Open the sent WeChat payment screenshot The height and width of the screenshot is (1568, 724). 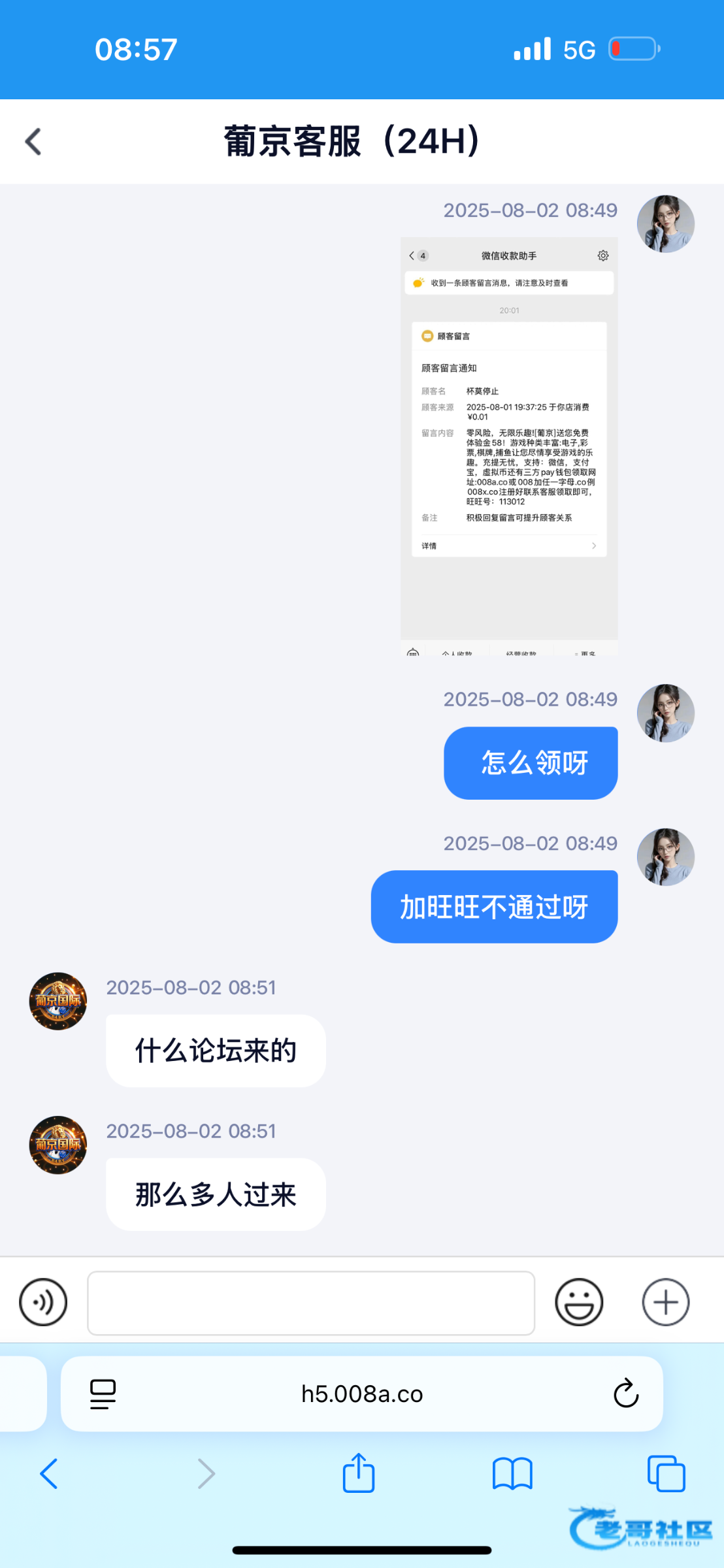pyautogui.click(x=508, y=446)
